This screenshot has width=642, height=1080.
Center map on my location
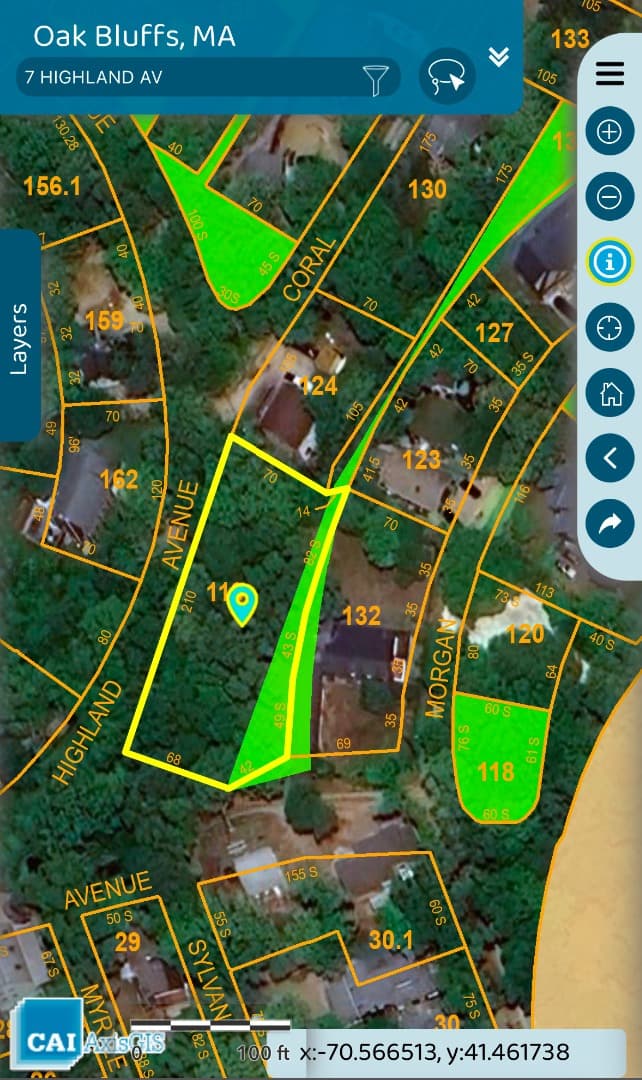[x=609, y=328]
